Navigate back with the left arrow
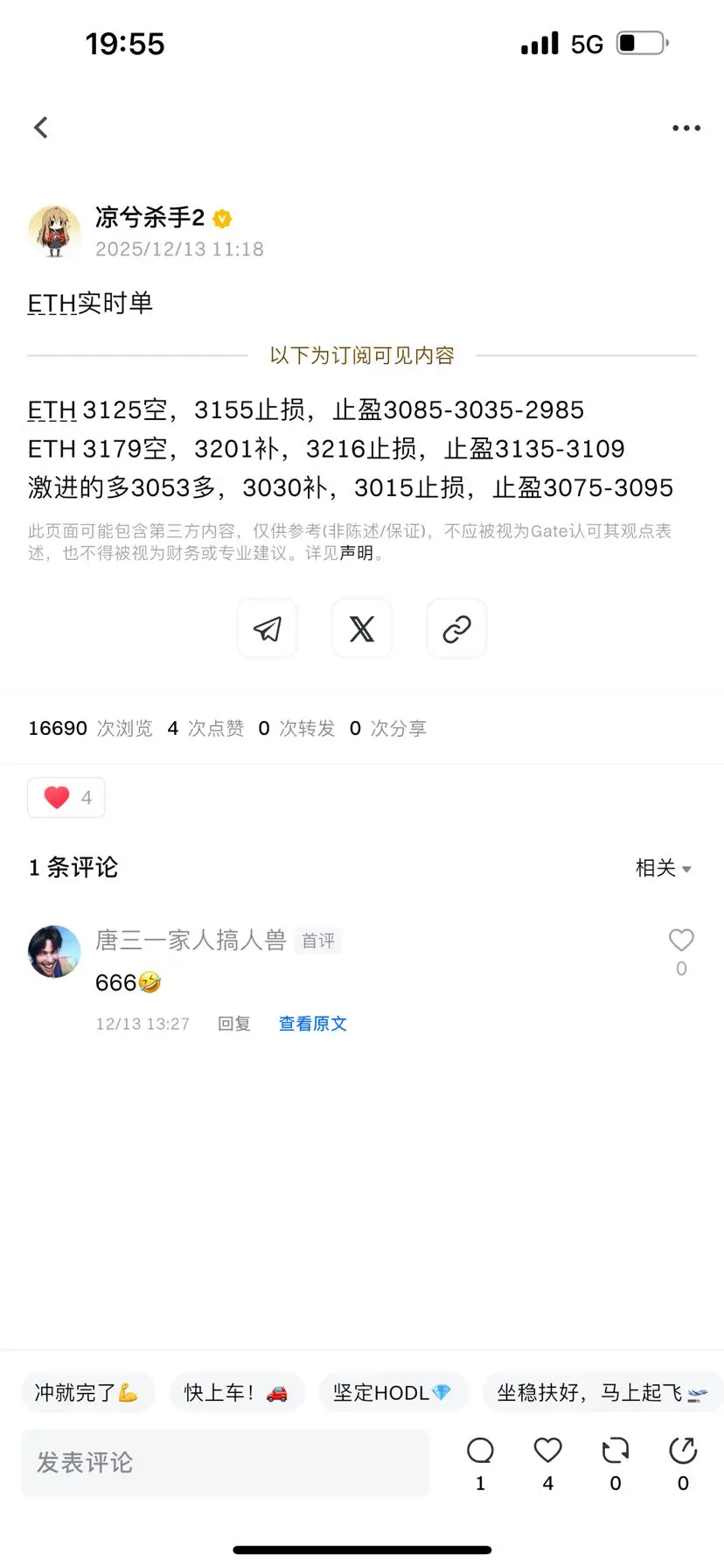The width and height of the screenshot is (724, 1568). (41, 127)
